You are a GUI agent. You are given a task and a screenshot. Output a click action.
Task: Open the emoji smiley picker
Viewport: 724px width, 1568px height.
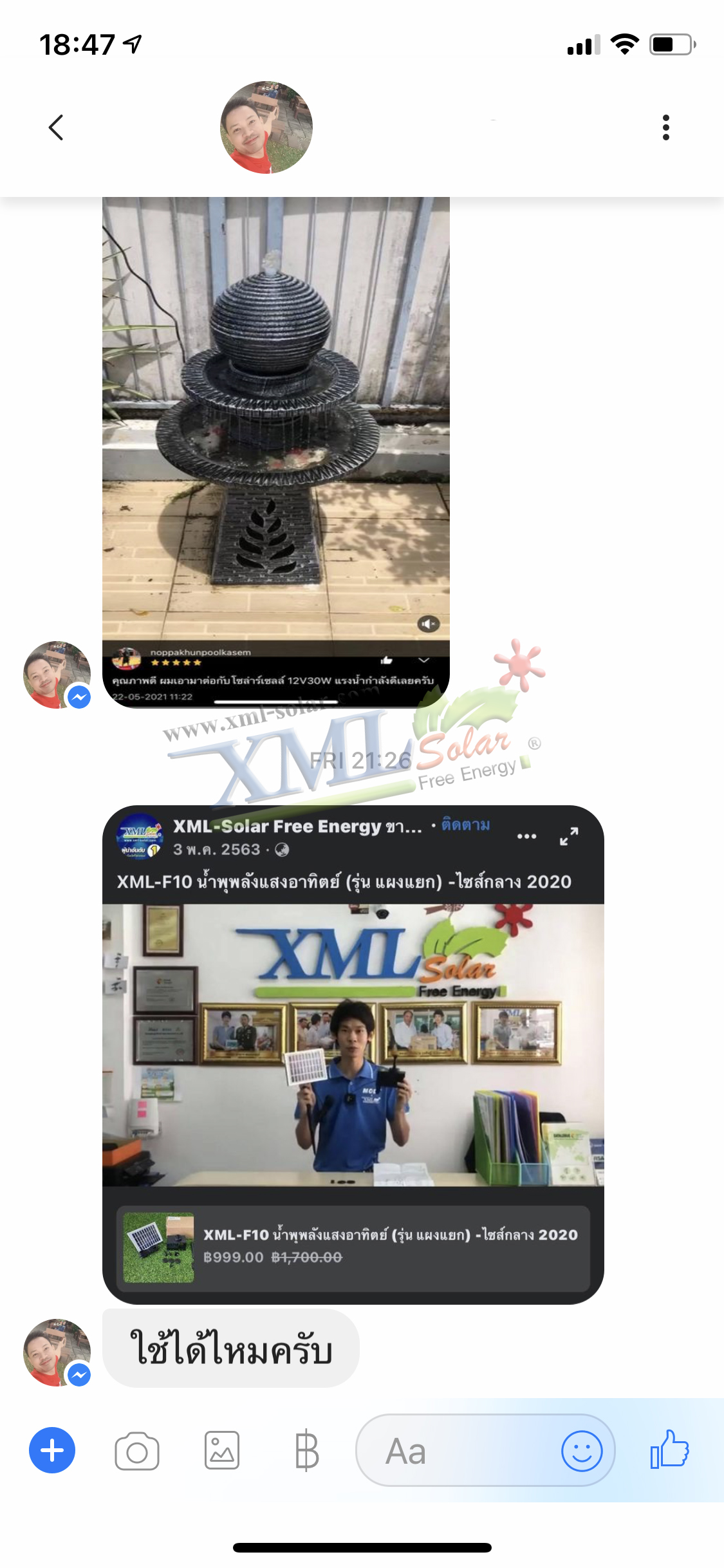582,1451
